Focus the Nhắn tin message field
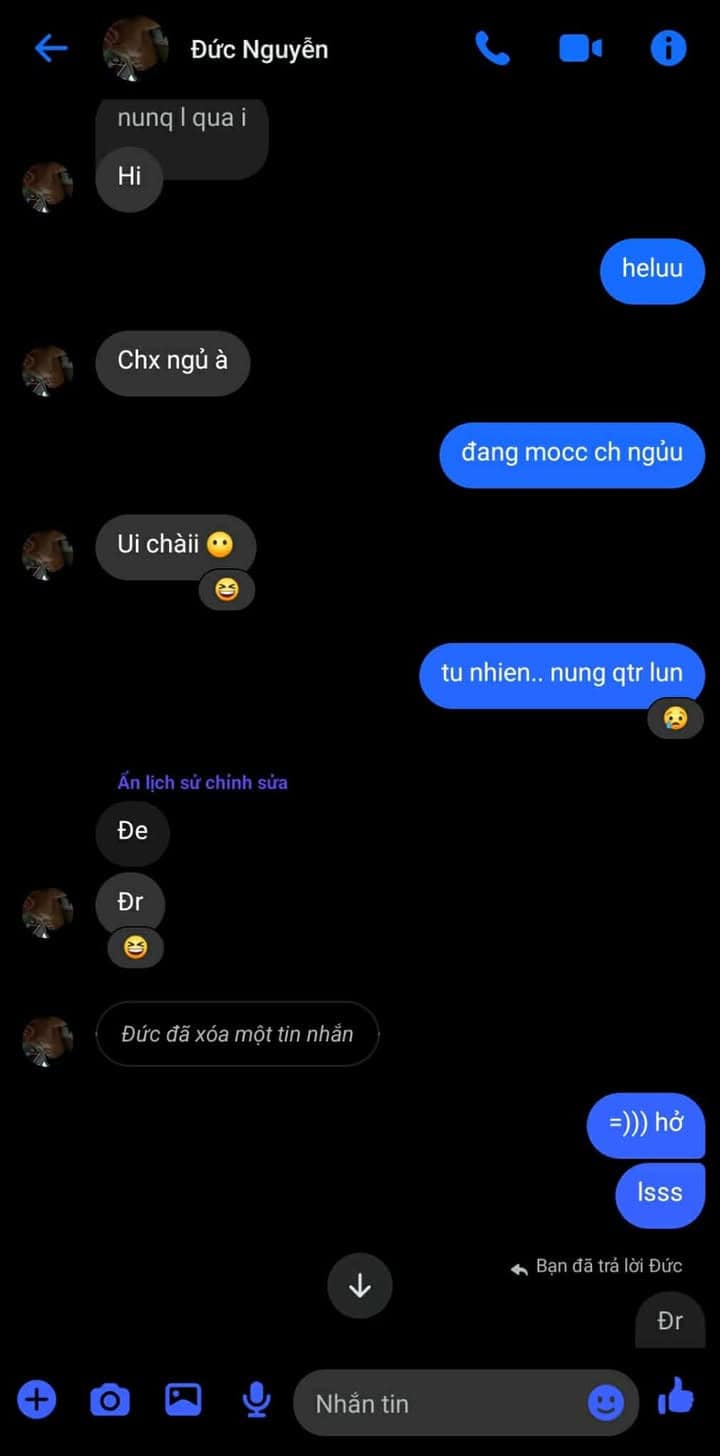720x1456 pixels. [440, 1403]
